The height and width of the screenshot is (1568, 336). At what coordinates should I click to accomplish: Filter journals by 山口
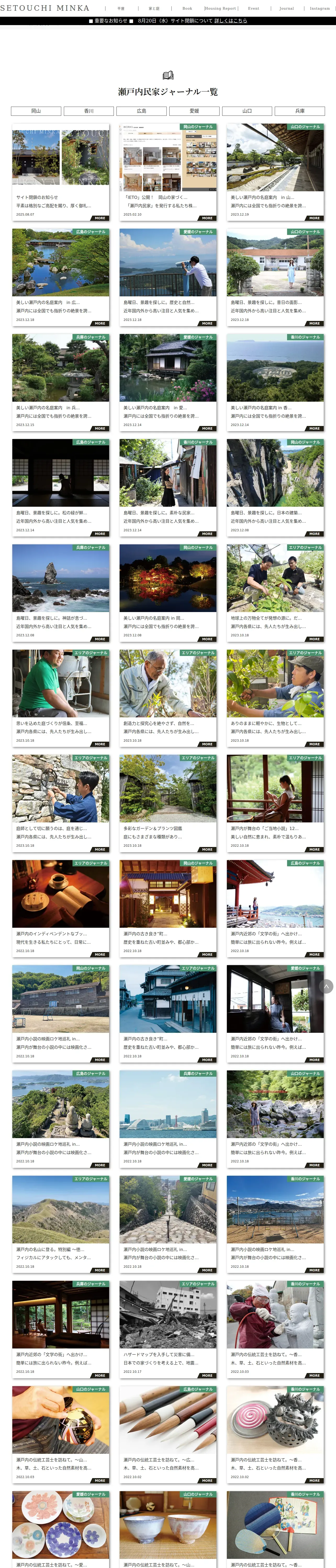click(247, 111)
